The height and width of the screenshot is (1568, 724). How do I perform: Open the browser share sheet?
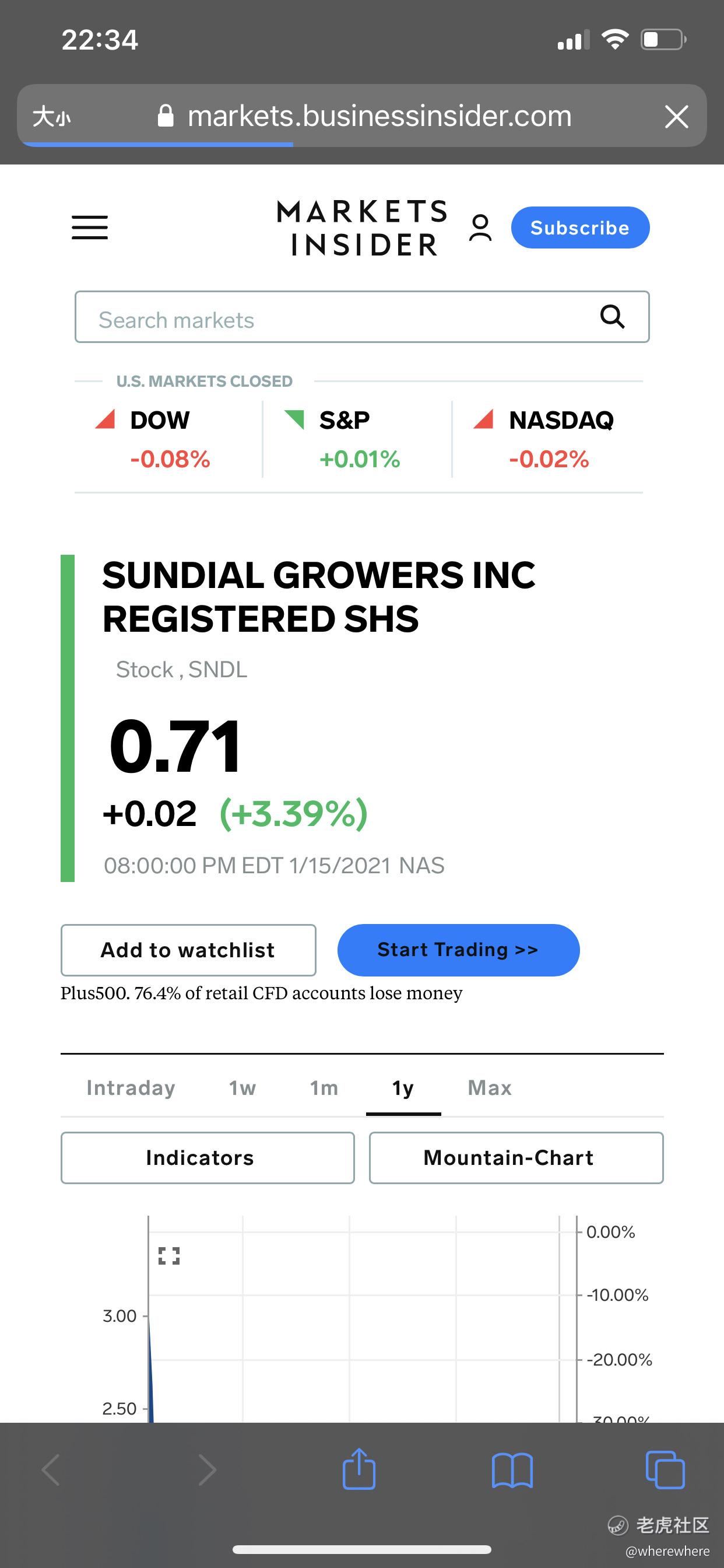point(359,1469)
